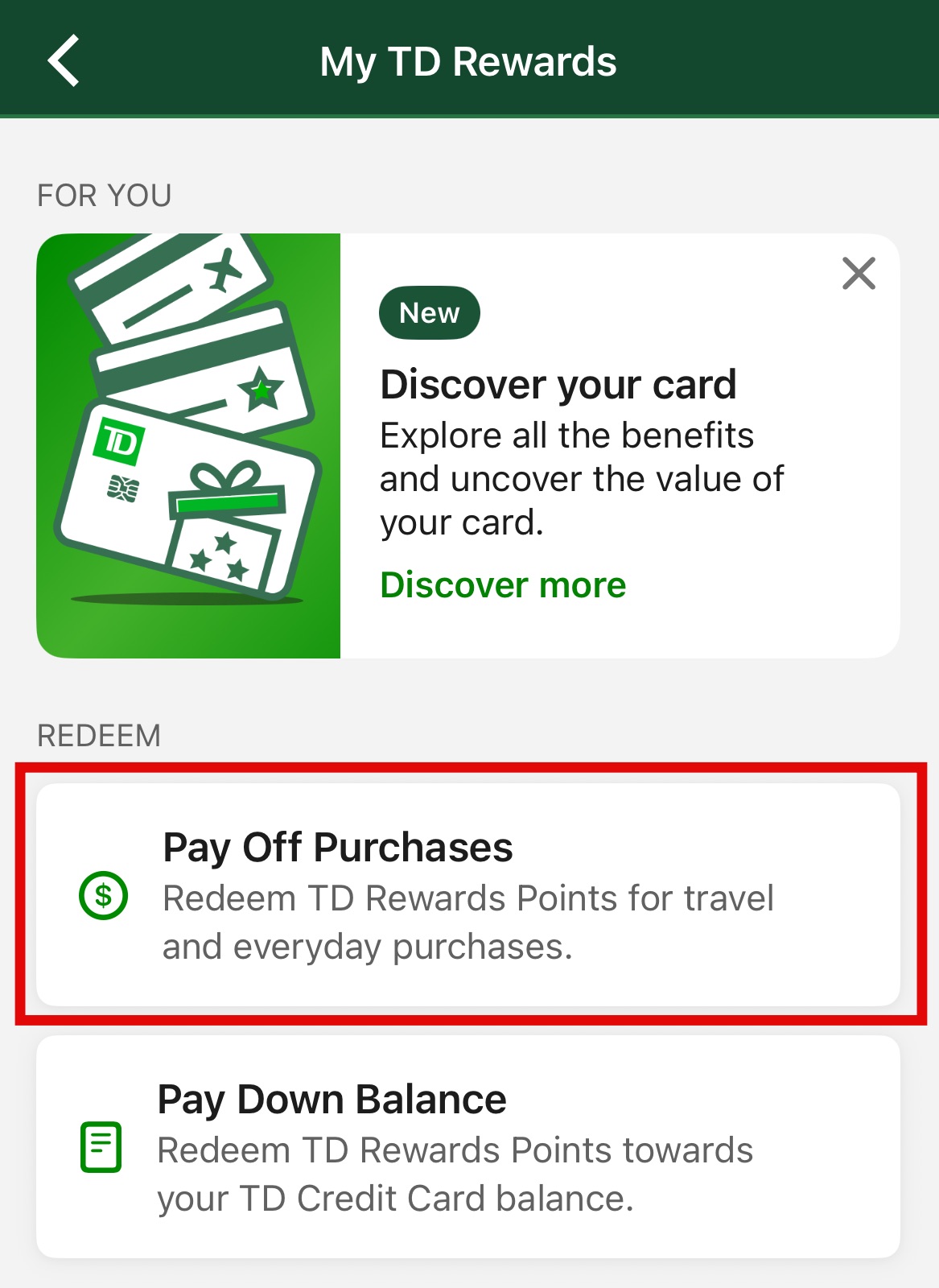Go back from My TD Rewards
939x1288 pixels.
coord(64,60)
